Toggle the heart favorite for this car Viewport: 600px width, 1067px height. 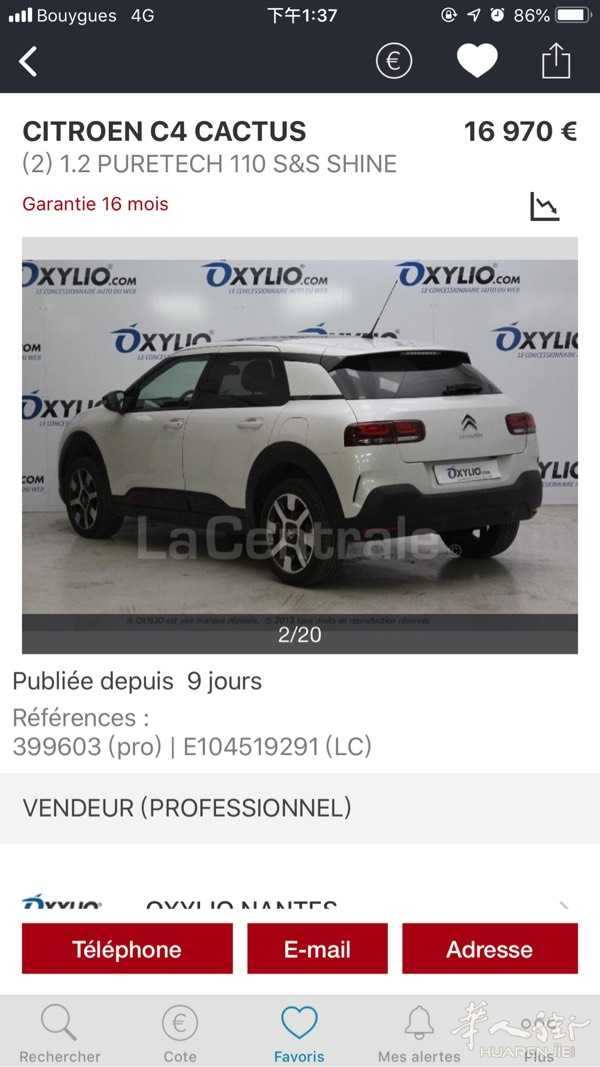pos(477,61)
